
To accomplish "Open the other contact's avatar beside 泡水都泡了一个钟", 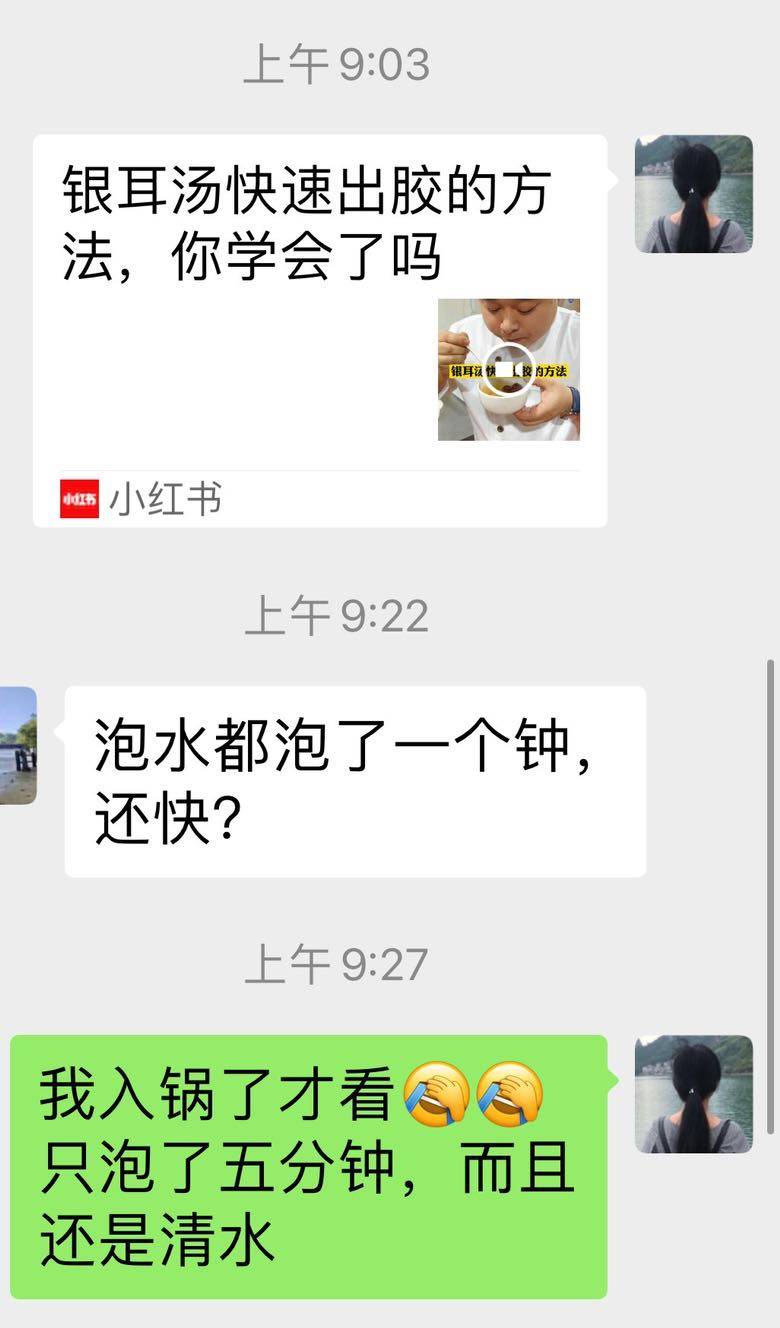I will 17,745.
